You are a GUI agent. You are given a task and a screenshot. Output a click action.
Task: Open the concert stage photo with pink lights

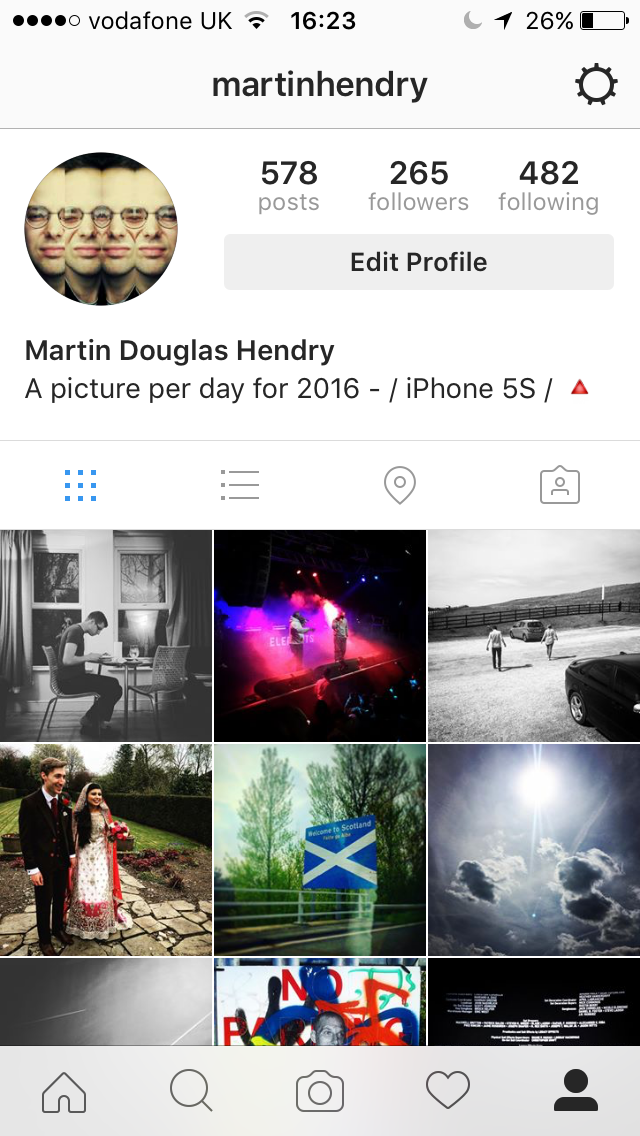pos(320,635)
